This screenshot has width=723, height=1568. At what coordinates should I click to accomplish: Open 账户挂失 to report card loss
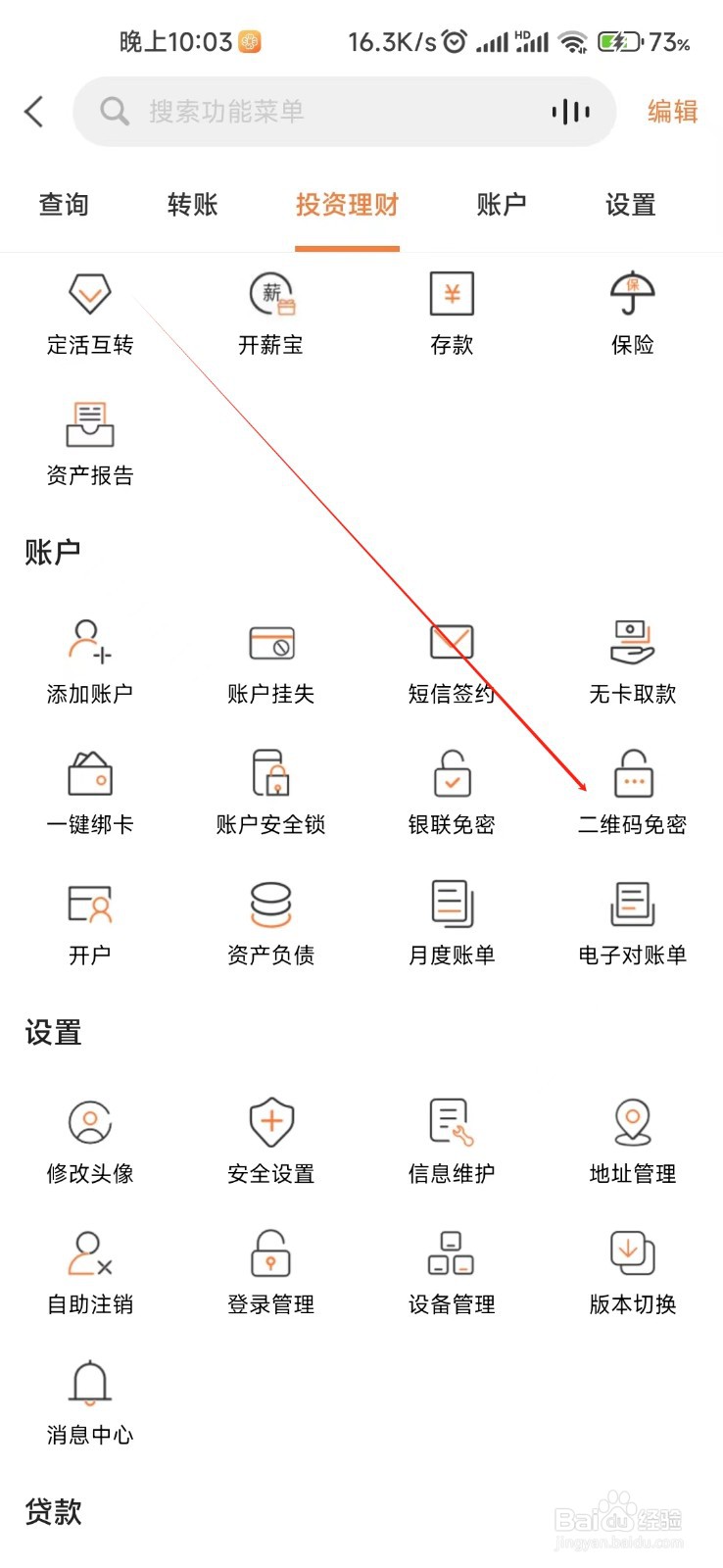[x=270, y=660]
